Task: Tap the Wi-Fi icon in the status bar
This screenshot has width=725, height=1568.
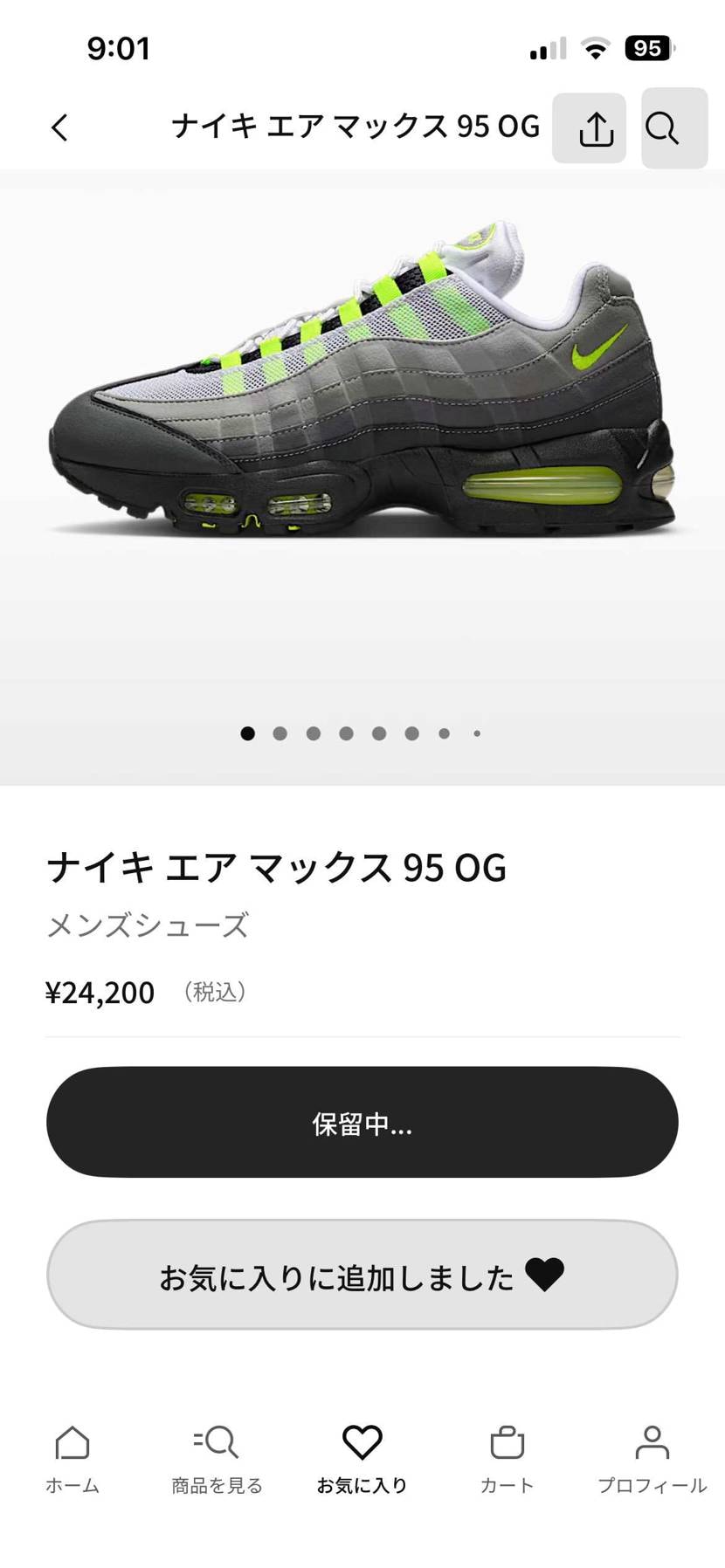Action: [595, 48]
